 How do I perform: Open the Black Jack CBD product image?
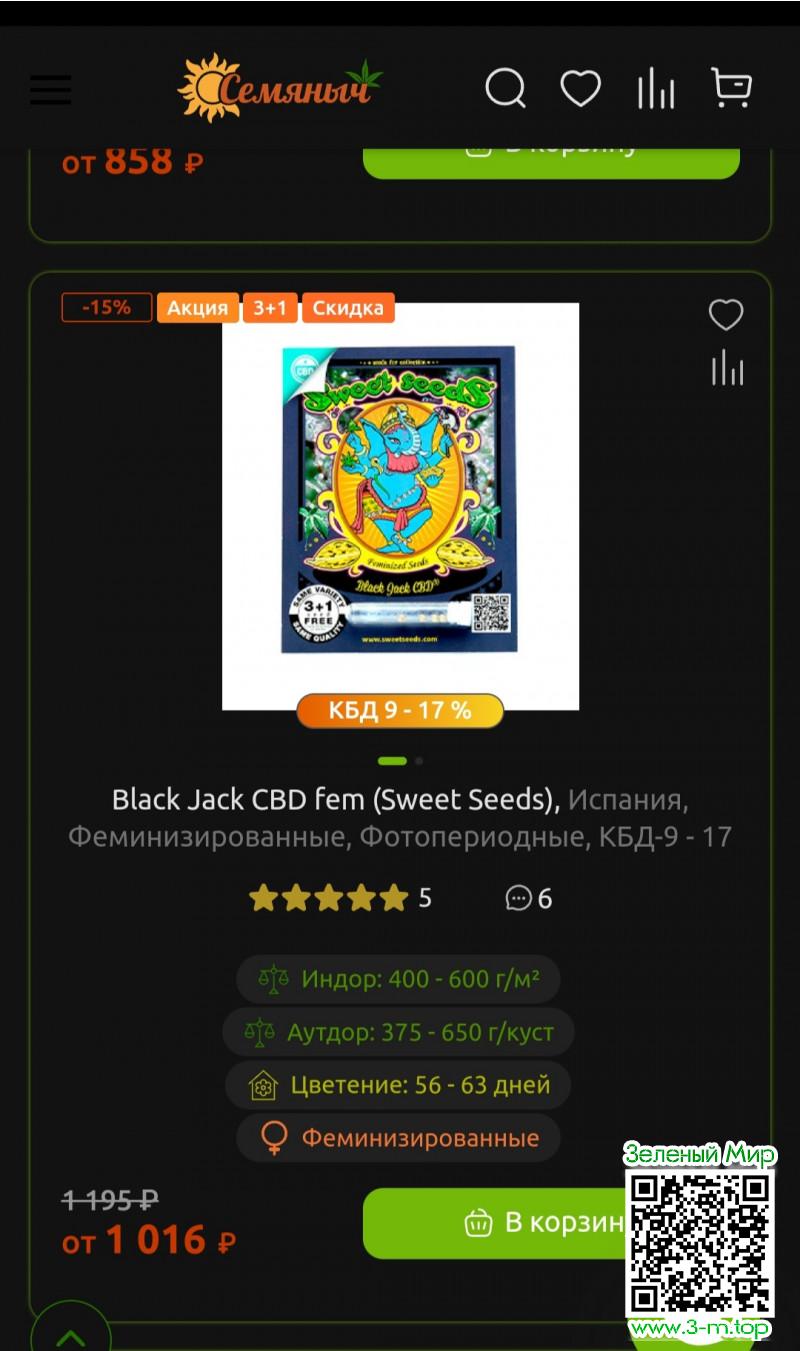[400, 505]
